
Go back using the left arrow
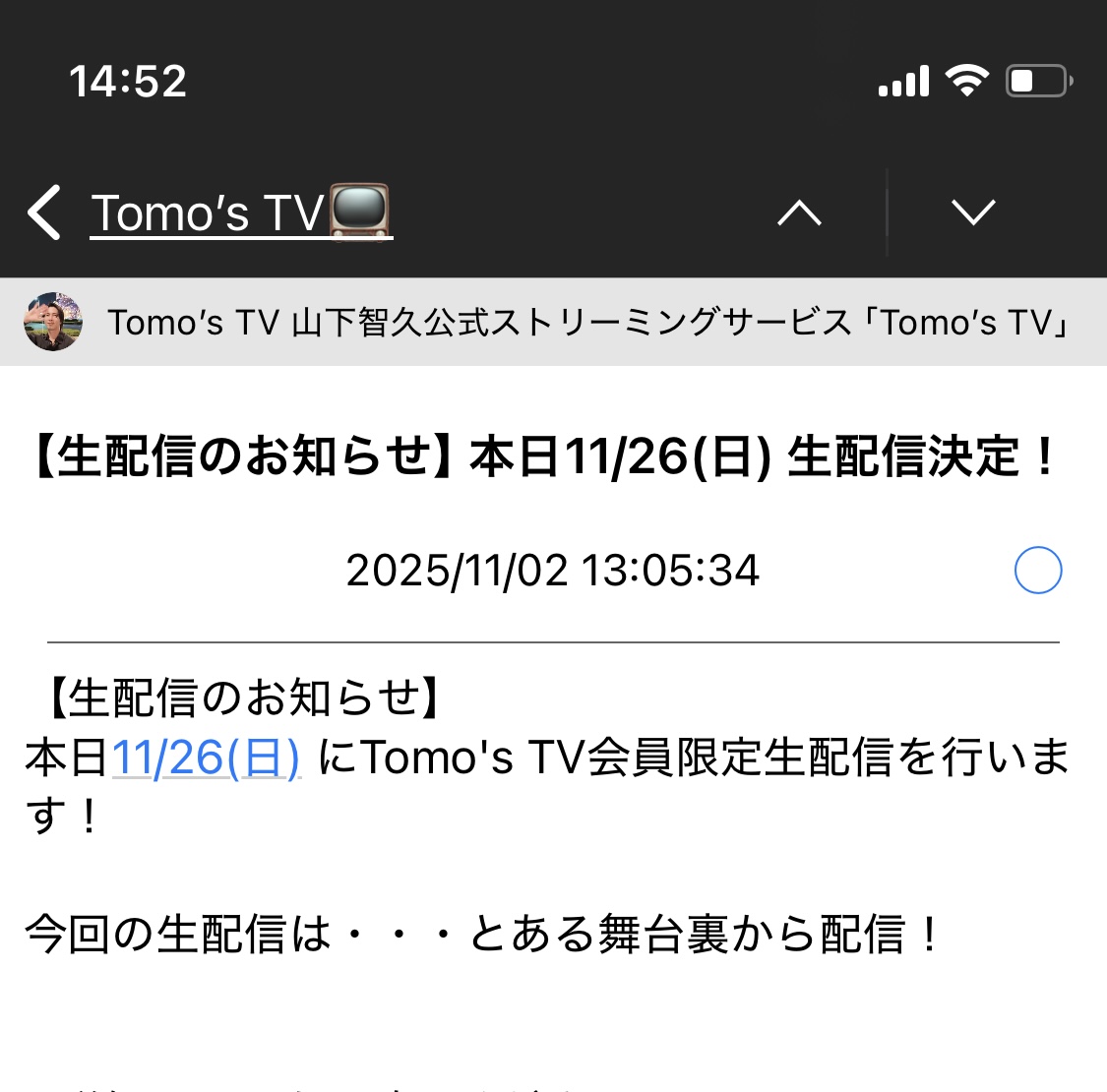[x=45, y=212]
